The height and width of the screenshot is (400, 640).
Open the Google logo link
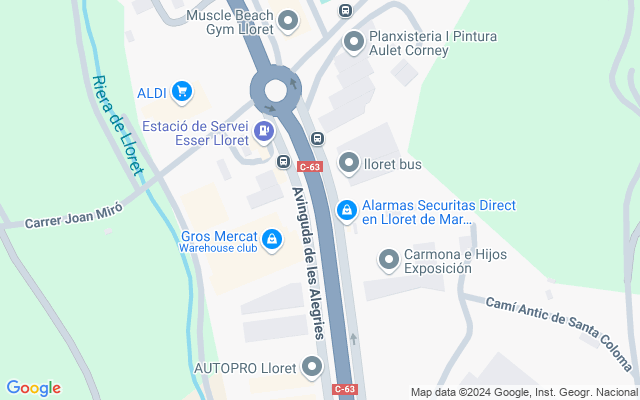[33, 388]
